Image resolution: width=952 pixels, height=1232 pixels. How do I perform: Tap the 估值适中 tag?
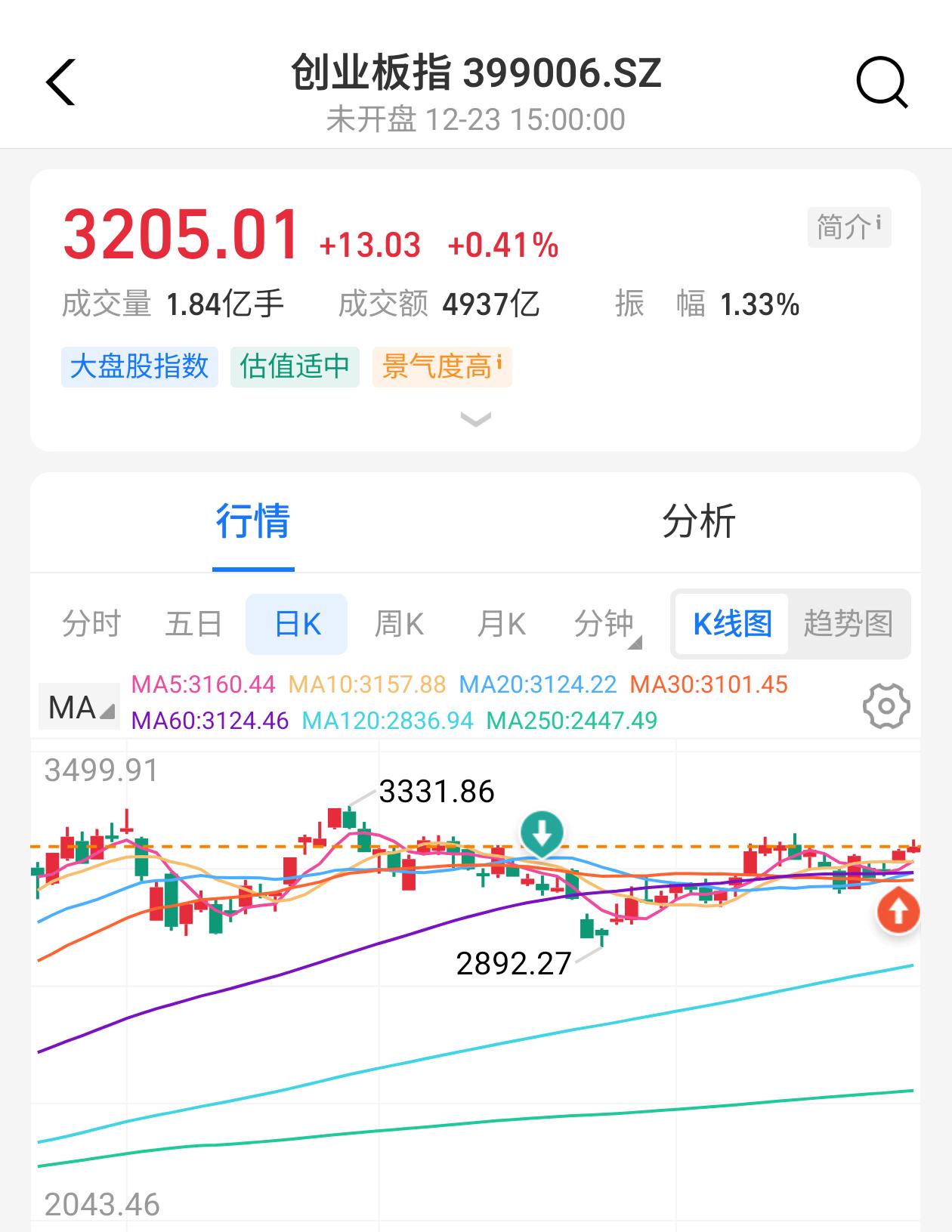pyautogui.click(x=295, y=367)
